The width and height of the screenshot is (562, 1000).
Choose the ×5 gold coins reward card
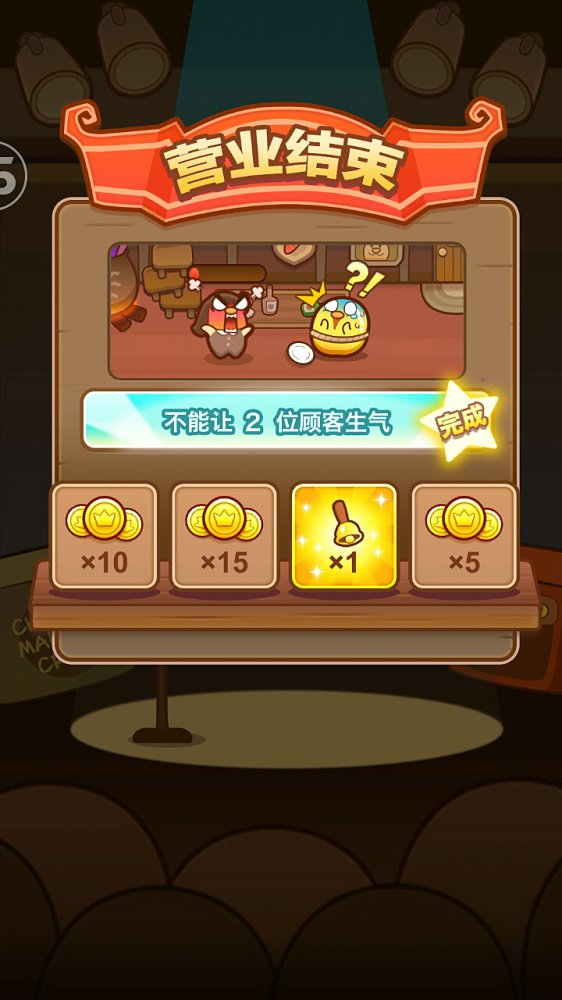click(464, 536)
